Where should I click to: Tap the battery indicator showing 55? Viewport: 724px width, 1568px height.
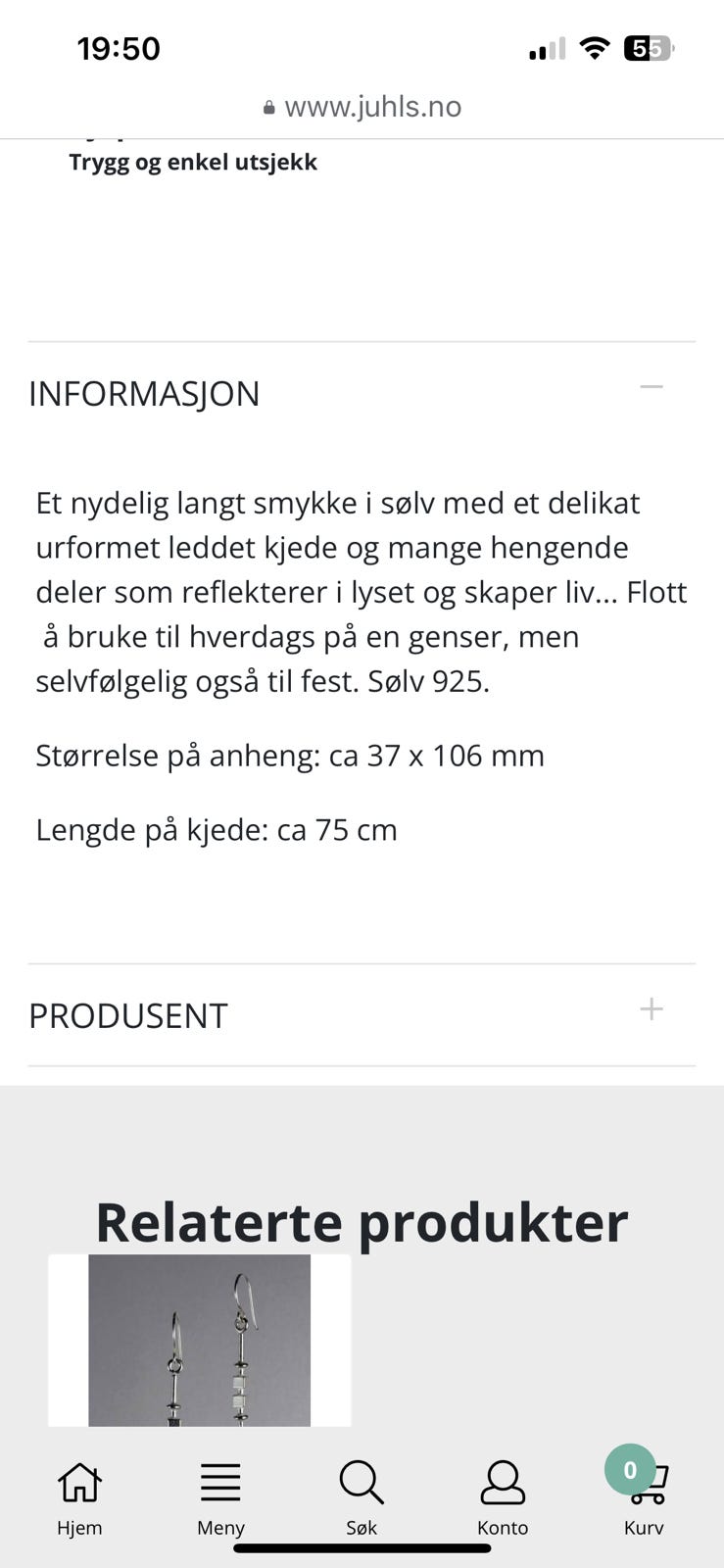point(647,46)
